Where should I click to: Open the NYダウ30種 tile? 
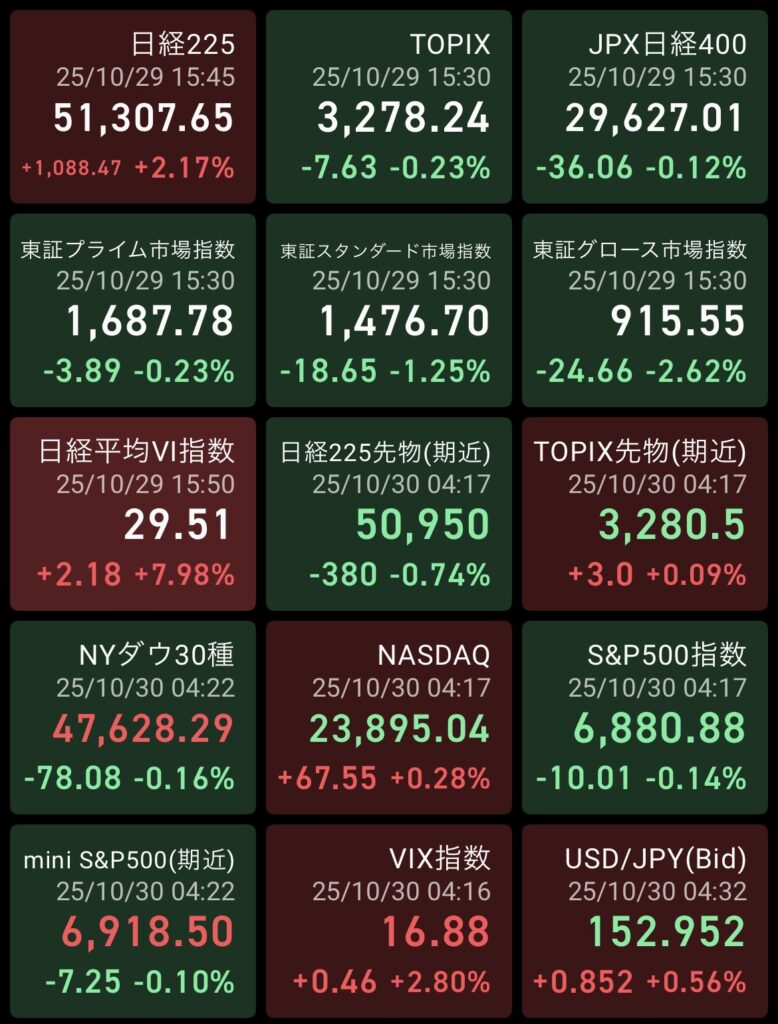tap(133, 717)
